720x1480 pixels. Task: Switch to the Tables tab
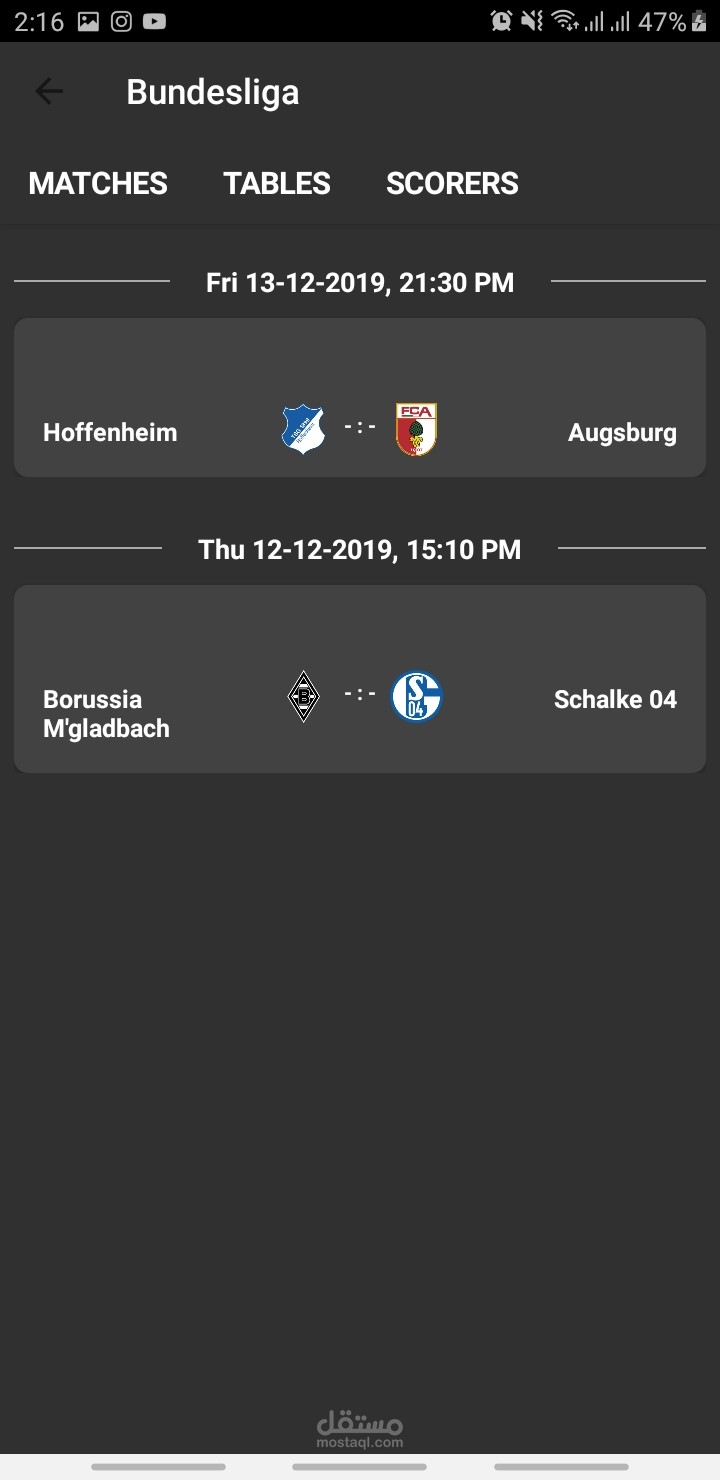[x=277, y=183]
